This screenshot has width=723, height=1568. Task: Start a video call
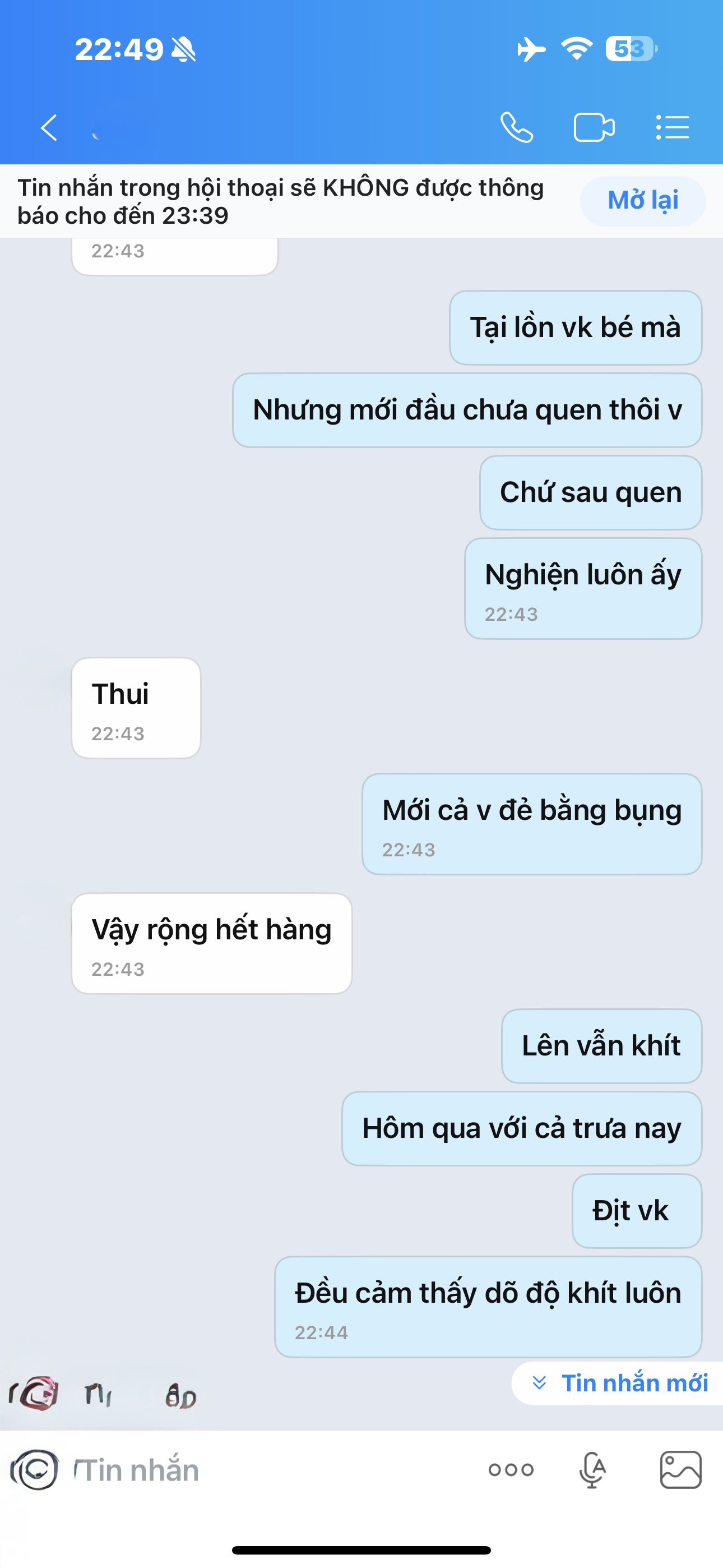click(594, 128)
